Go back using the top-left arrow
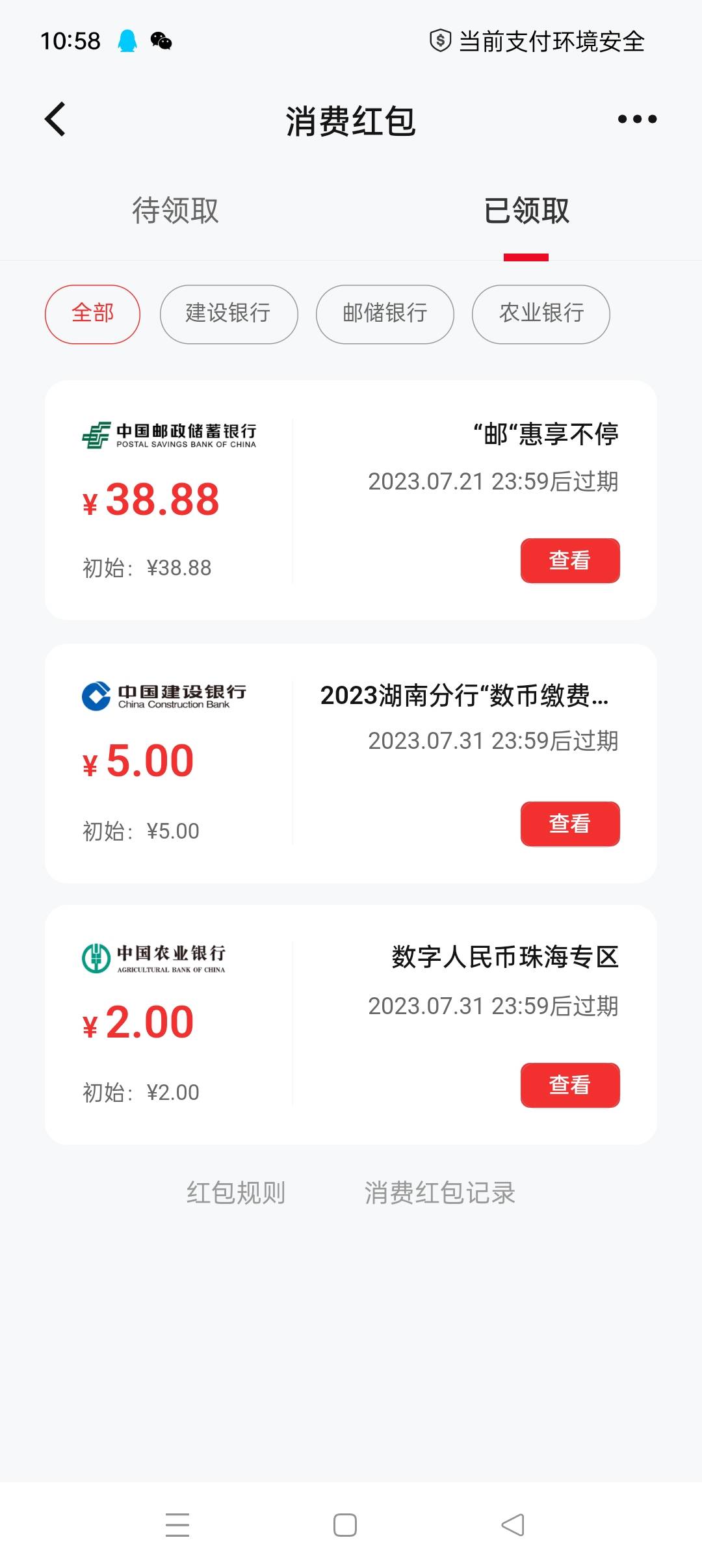Viewport: 702px width, 1568px height. pyautogui.click(x=56, y=120)
